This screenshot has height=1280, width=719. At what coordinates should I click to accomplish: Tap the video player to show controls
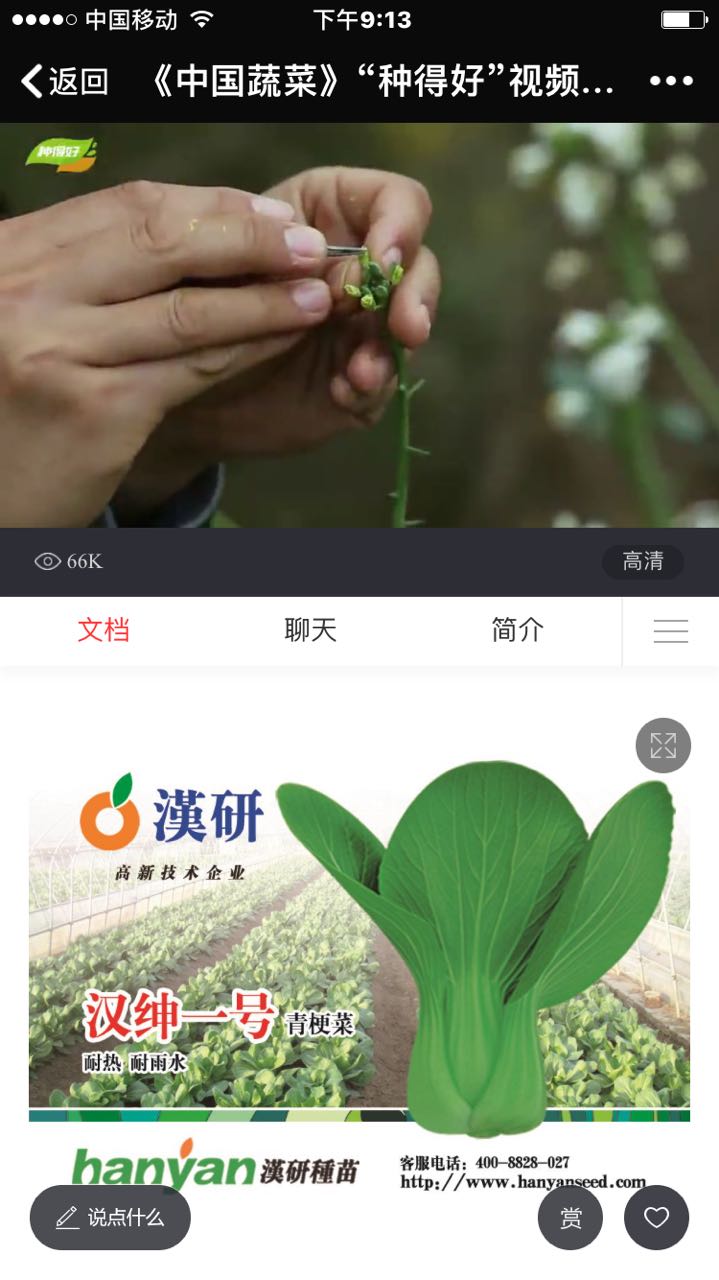tap(359, 325)
